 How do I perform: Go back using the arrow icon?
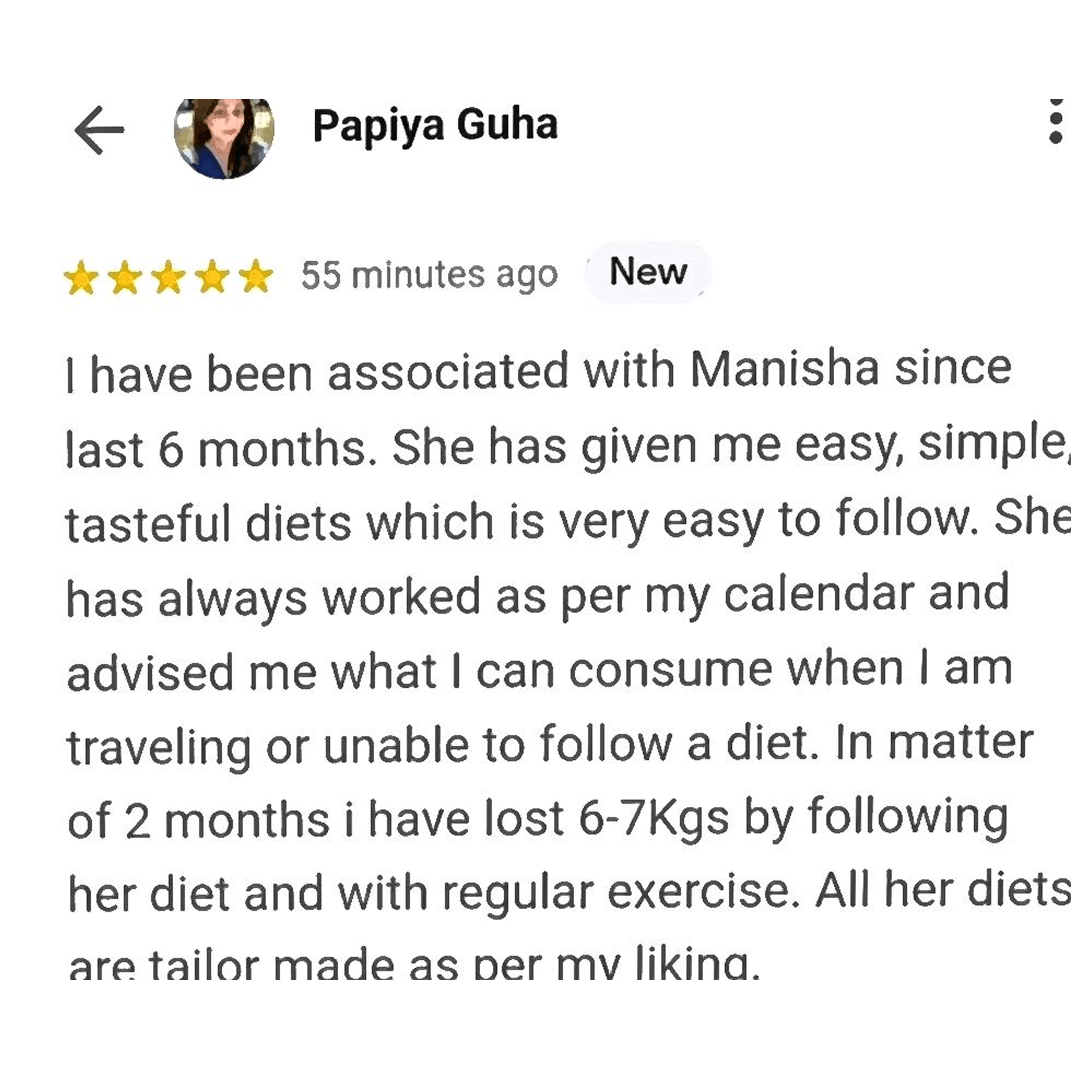98,131
